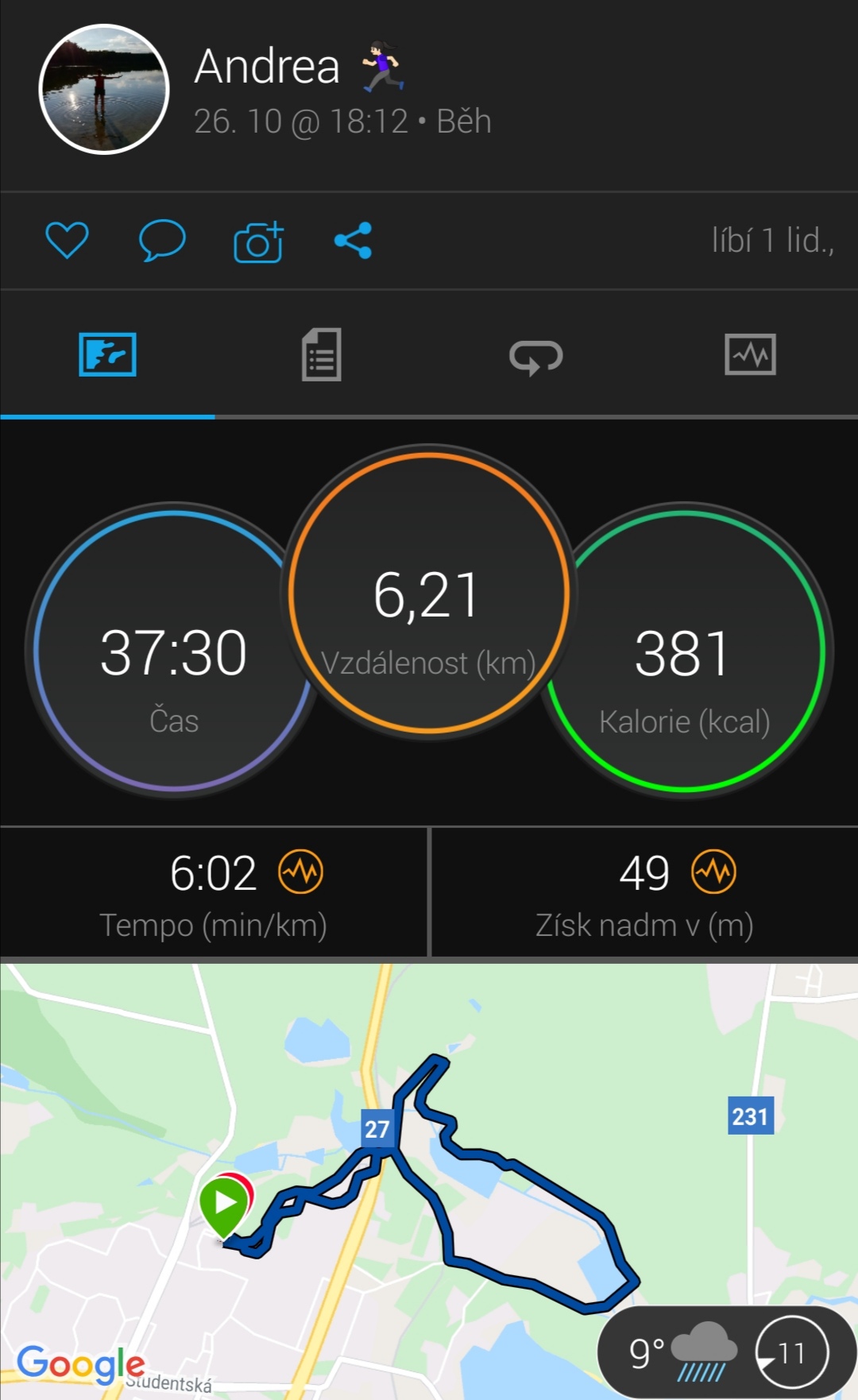
Task: Add a photo with the camera icon
Action: pos(258,242)
